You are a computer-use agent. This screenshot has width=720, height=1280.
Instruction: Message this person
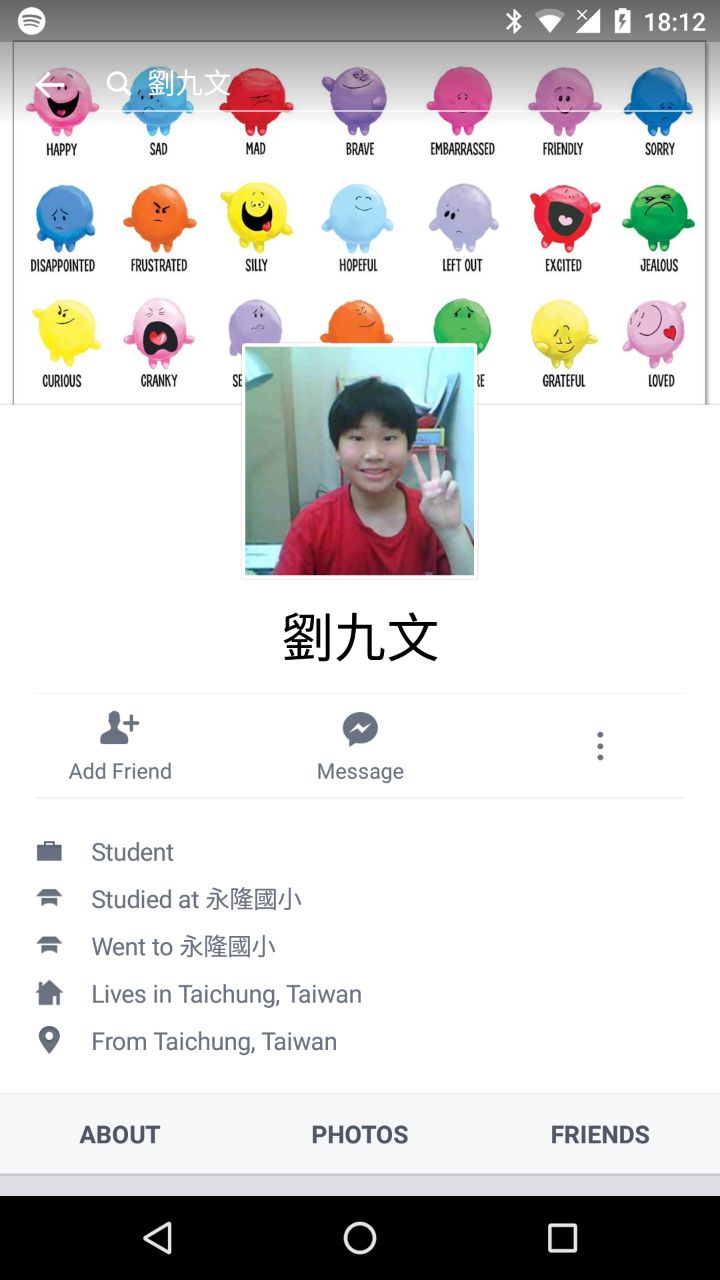coord(360,746)
